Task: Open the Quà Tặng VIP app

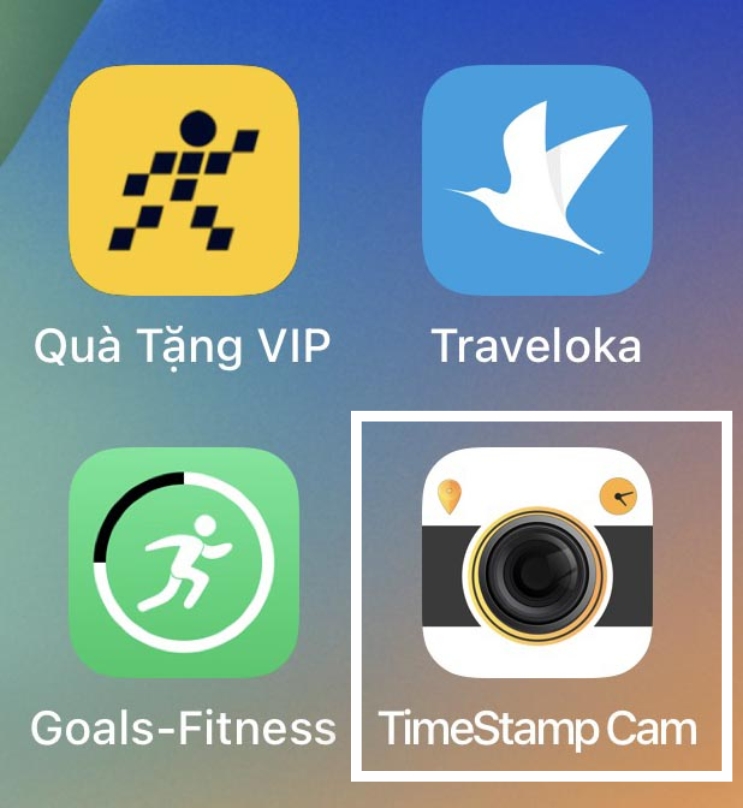Action: (183, 181)
